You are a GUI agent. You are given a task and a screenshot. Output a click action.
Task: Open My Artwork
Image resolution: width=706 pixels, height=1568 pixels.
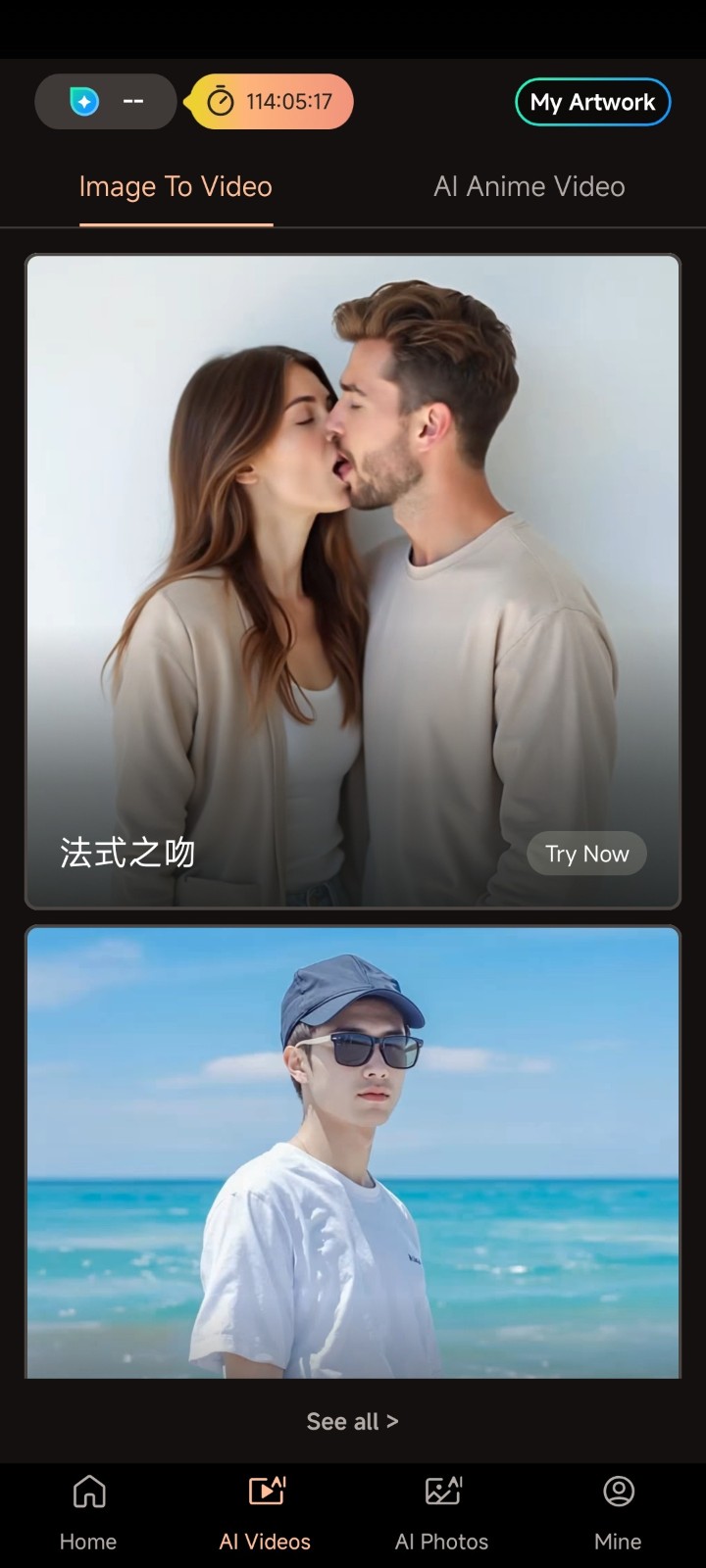click(x=592, y=101)
